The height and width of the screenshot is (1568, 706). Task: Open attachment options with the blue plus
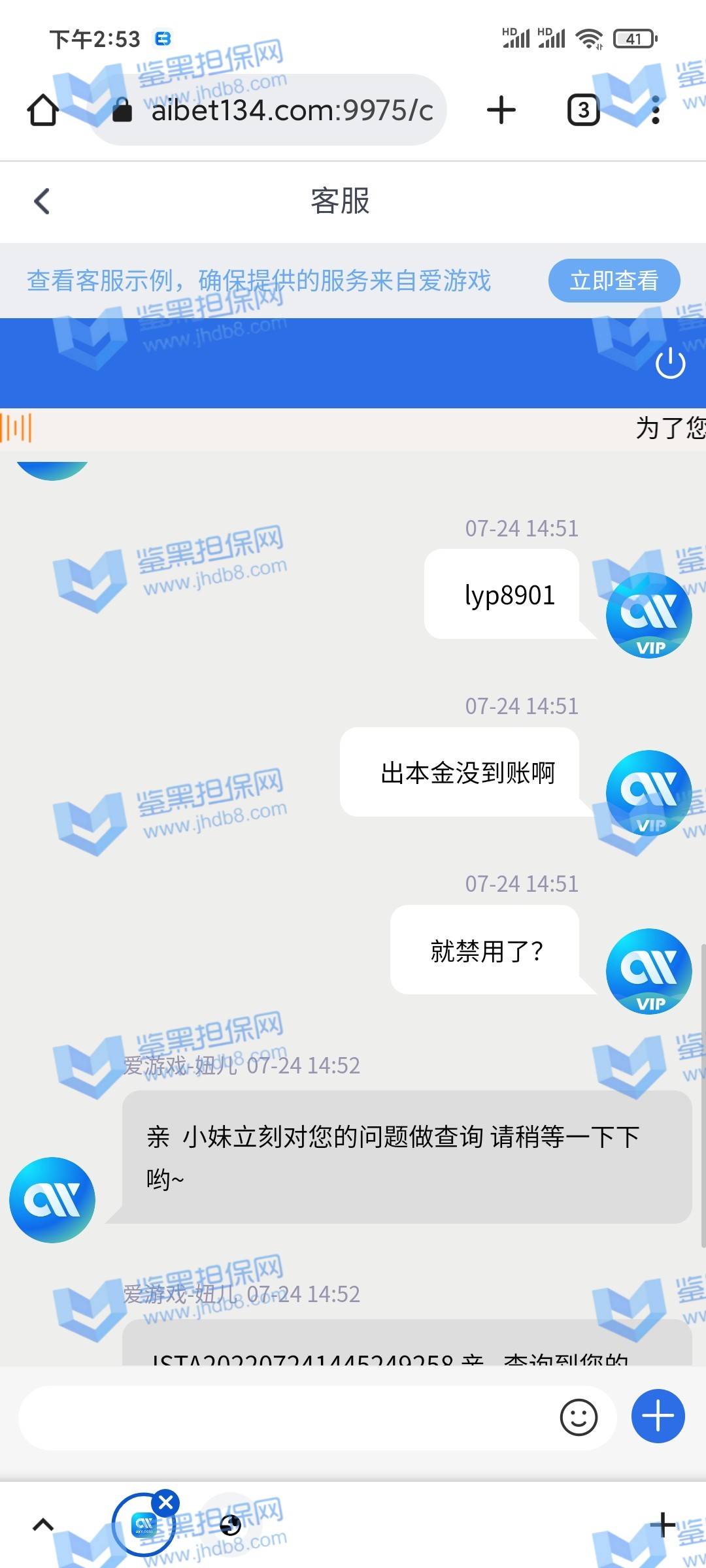click(658, 1416)
